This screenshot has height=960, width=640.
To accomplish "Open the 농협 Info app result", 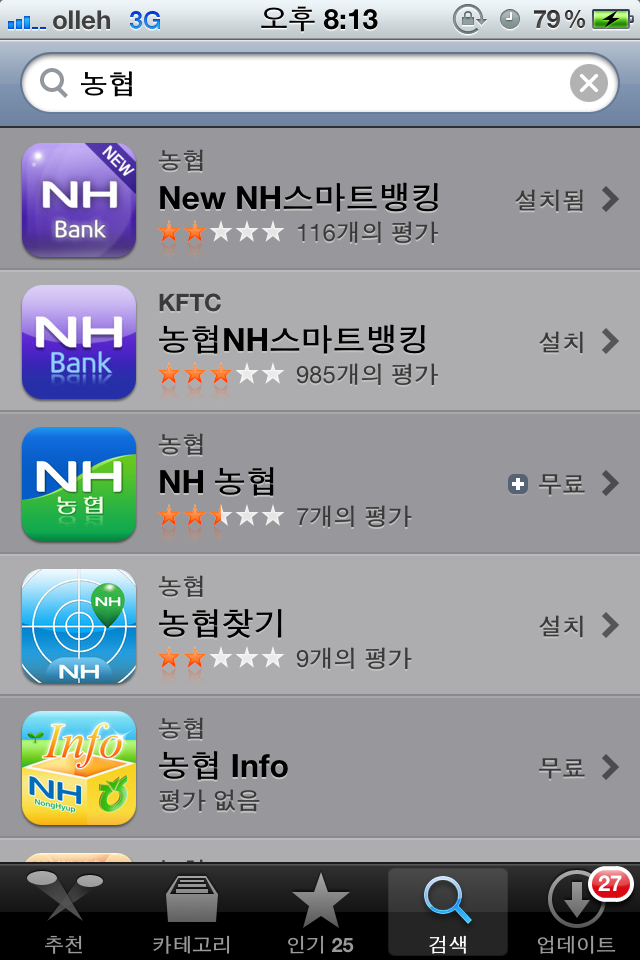I will coord(320,768).
